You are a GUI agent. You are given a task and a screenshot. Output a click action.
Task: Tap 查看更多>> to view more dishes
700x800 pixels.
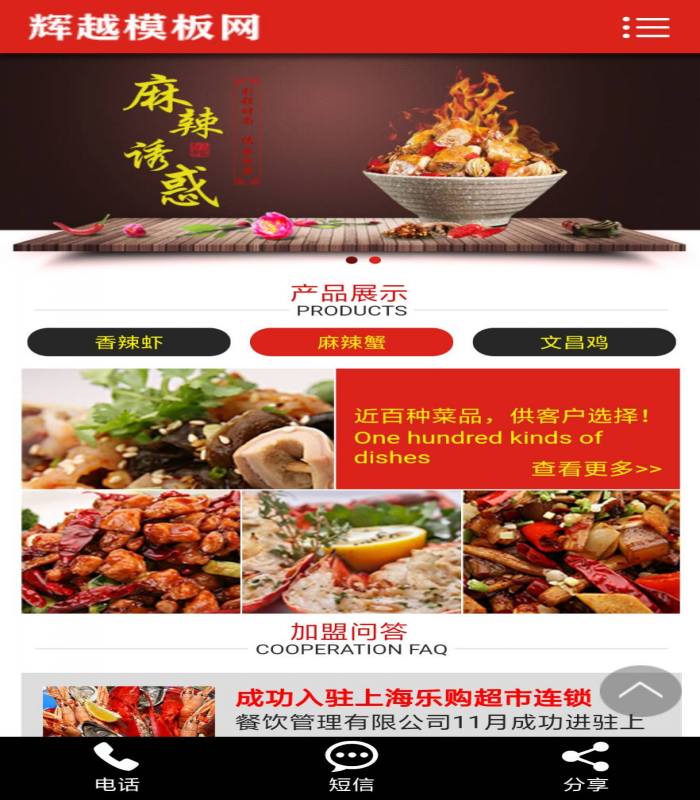[596, 468]
